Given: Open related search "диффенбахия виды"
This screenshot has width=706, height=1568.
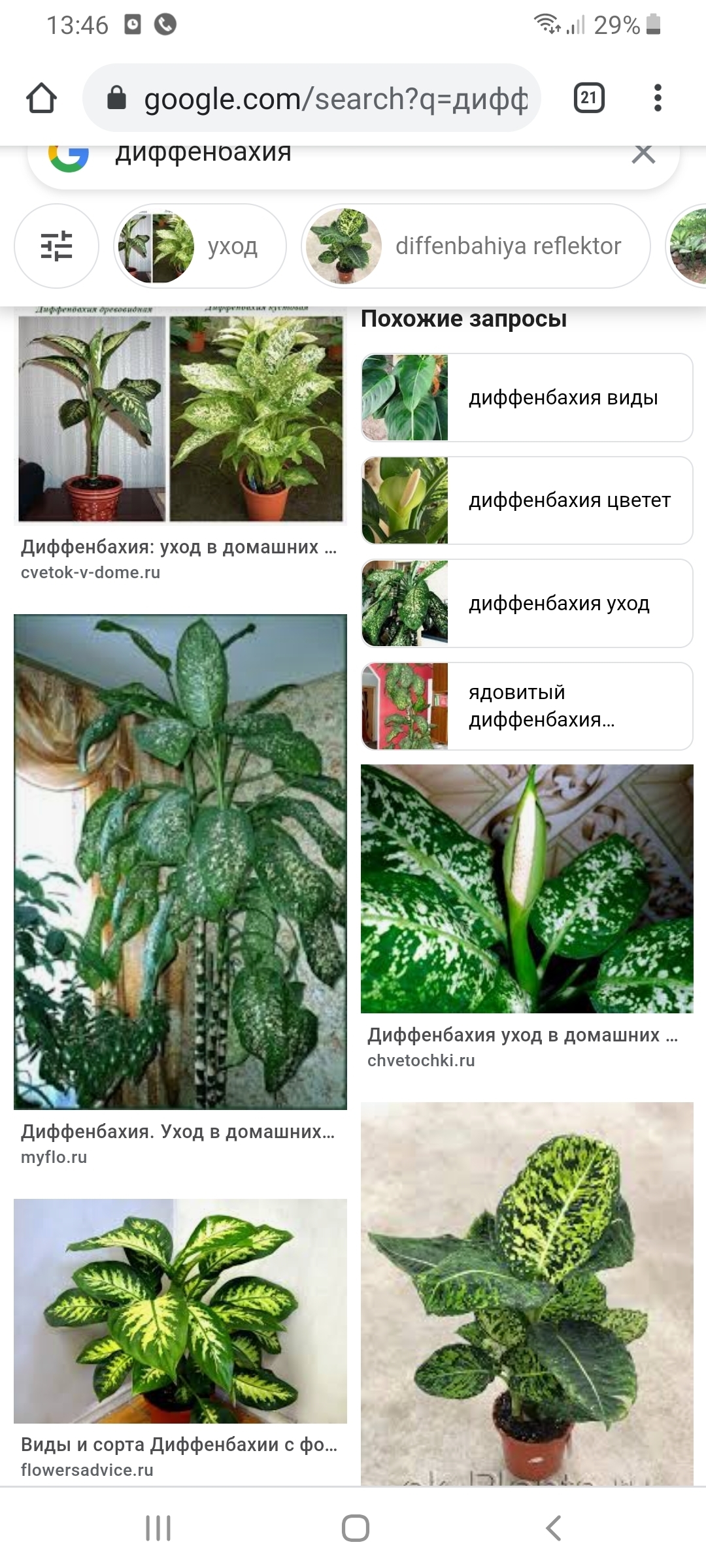Looking at the screenshot, I should pyautogui.click(x=527, y=398).
